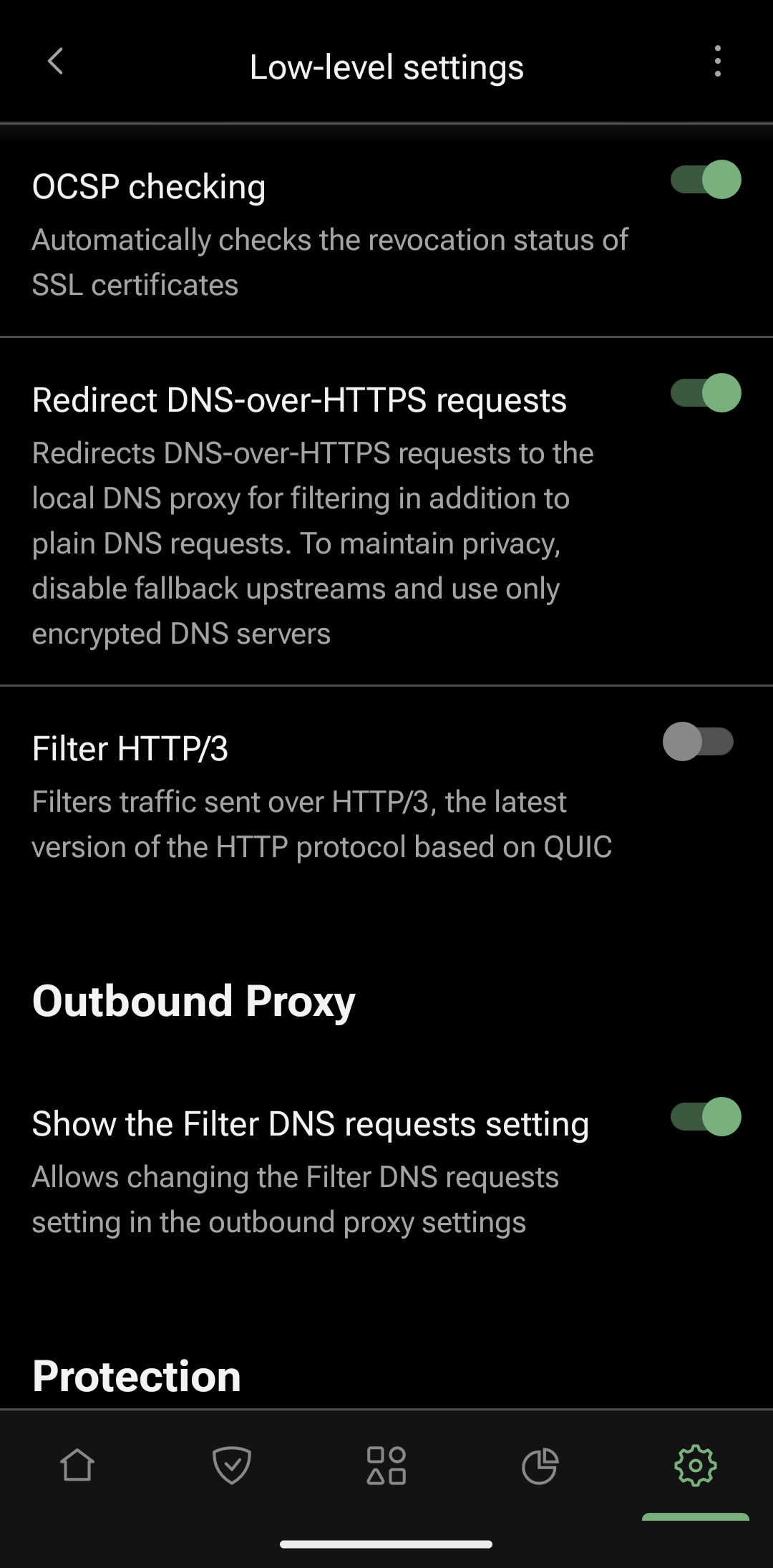Navigate back using the back arrow

coord(56,64)
